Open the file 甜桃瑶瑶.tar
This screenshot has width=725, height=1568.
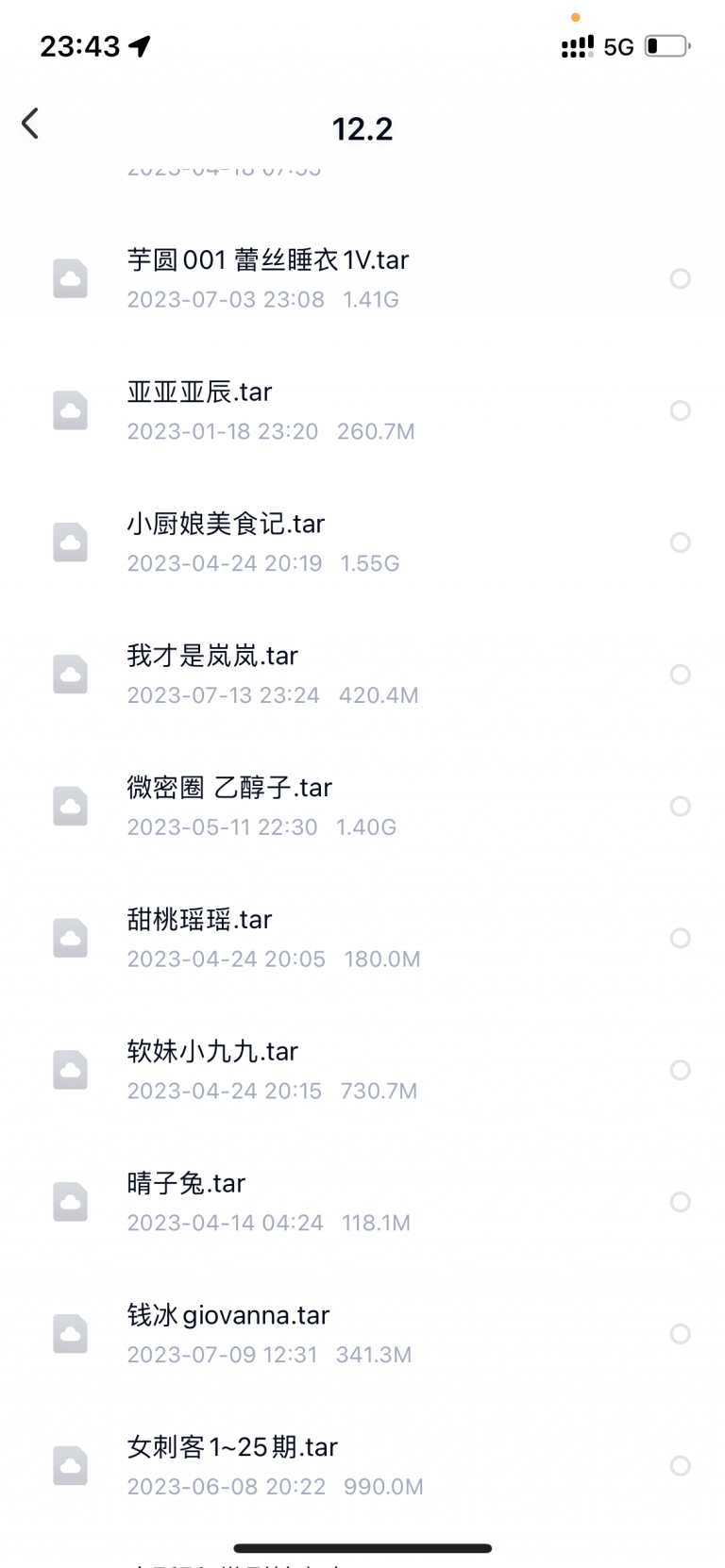point(362,939)
